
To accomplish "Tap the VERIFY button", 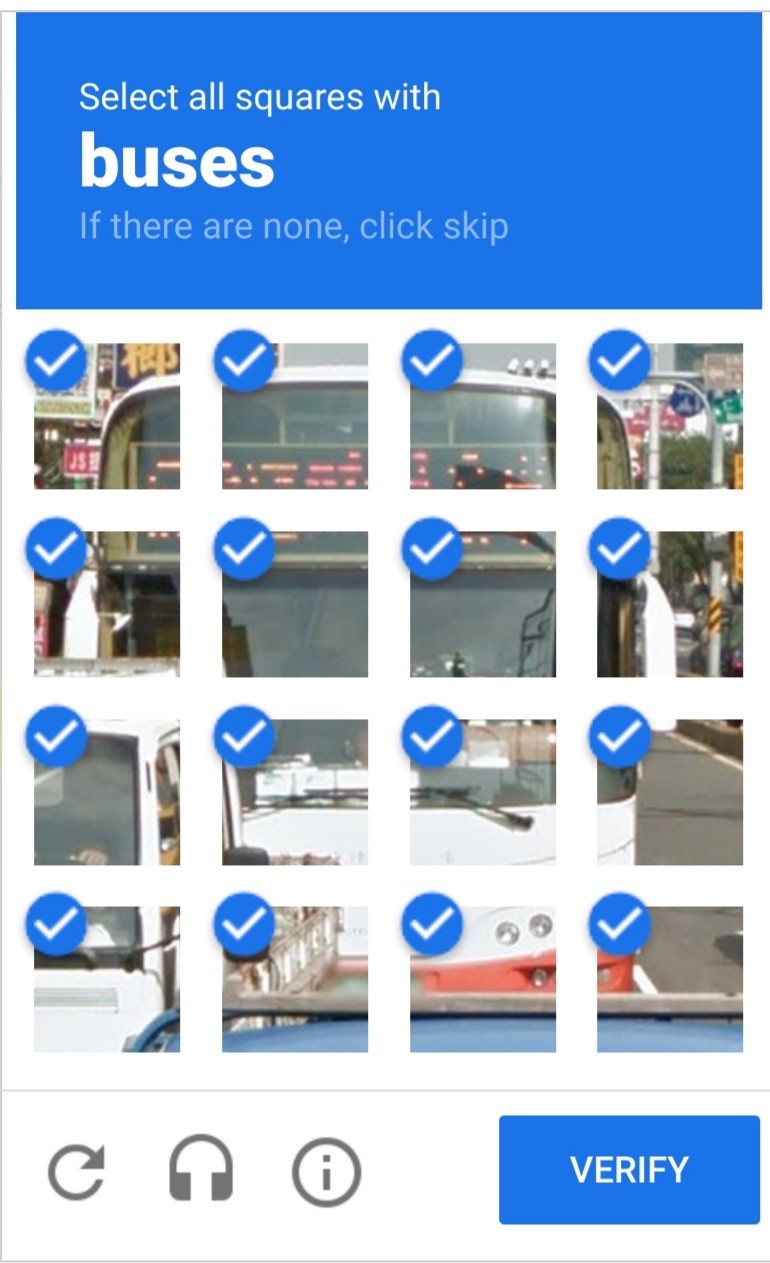I will tap(629, 1169).
